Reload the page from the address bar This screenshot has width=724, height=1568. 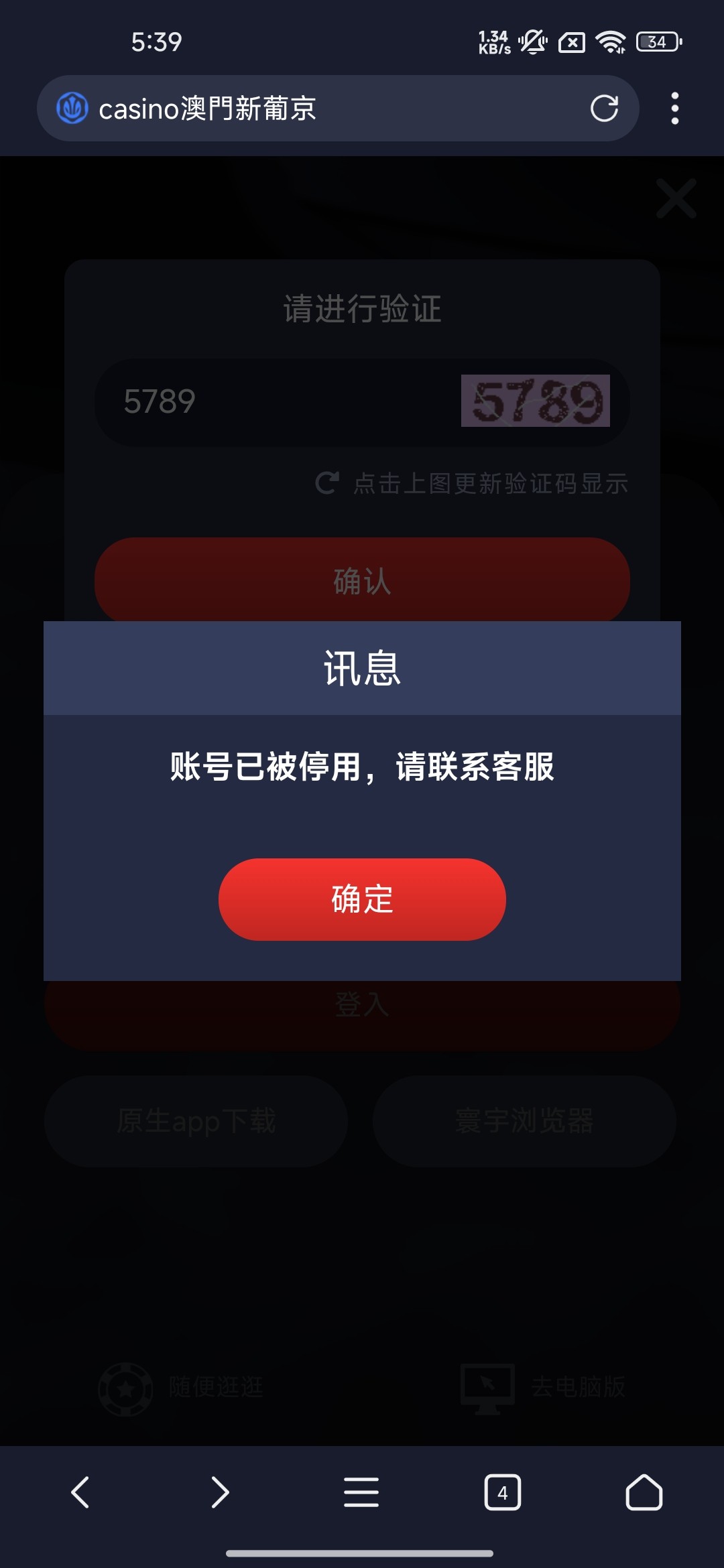[604, 109]
